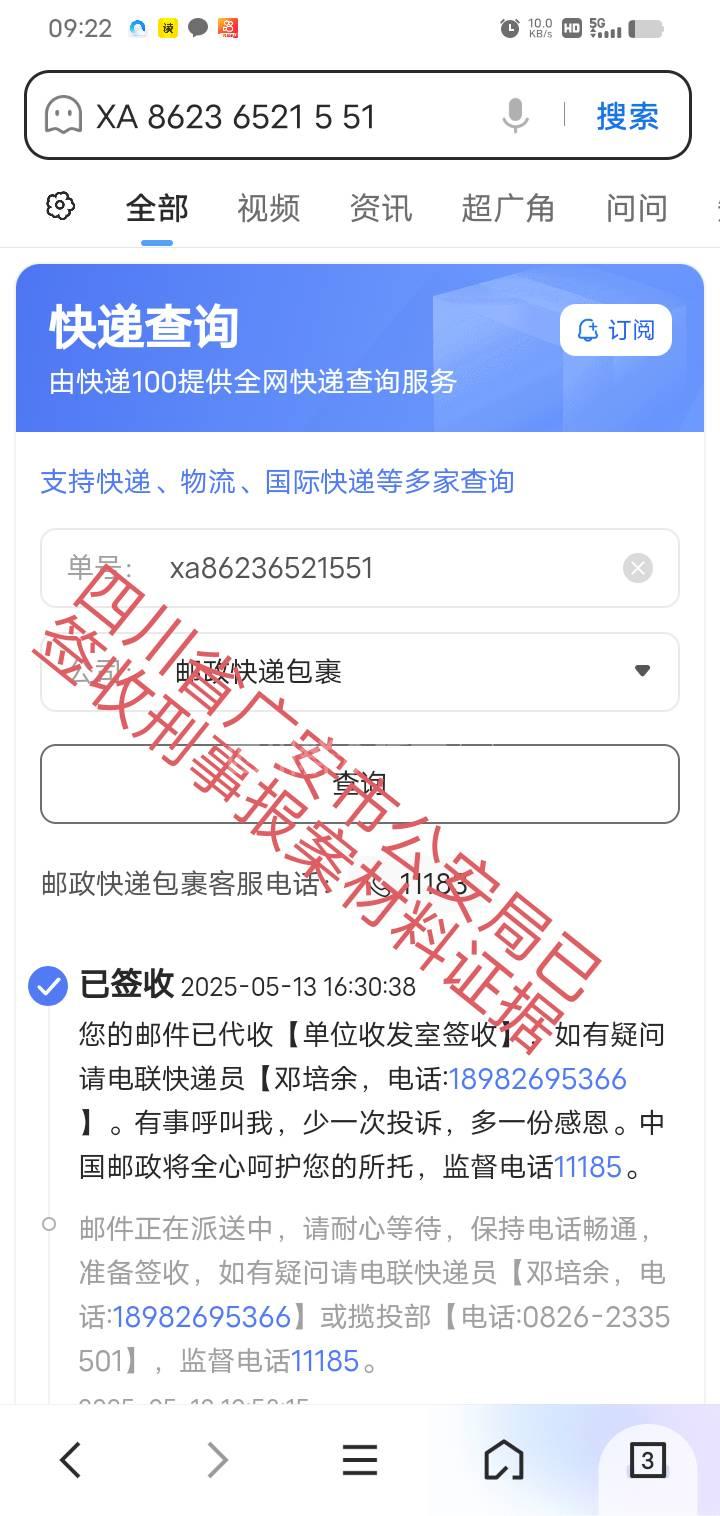
Task: Select the 全部 tab
Action: 157,208
